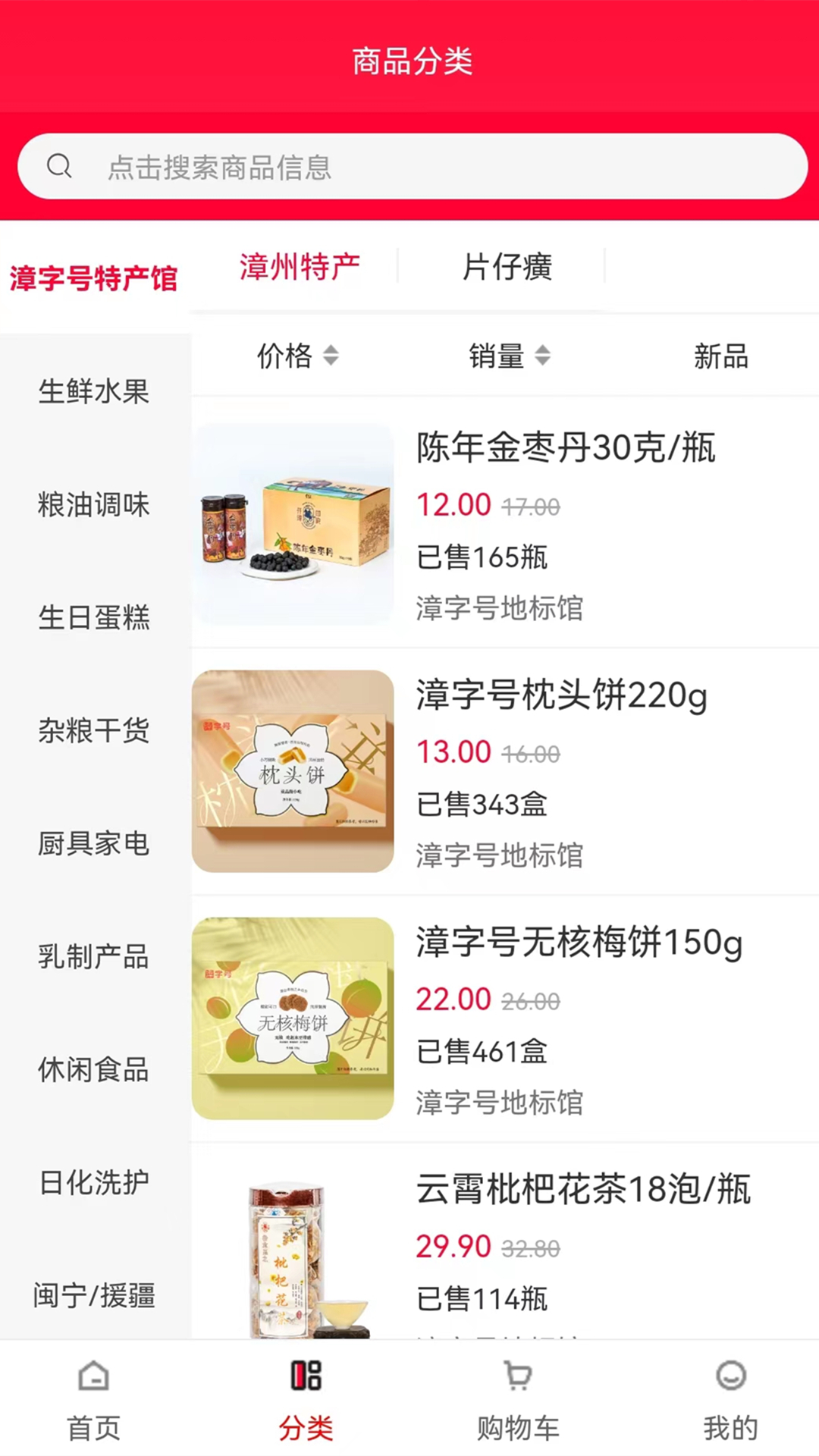Open the 厨具家电 category
Image resolution: width=819 pixels, height=1456 pixels.
[94, 843]
